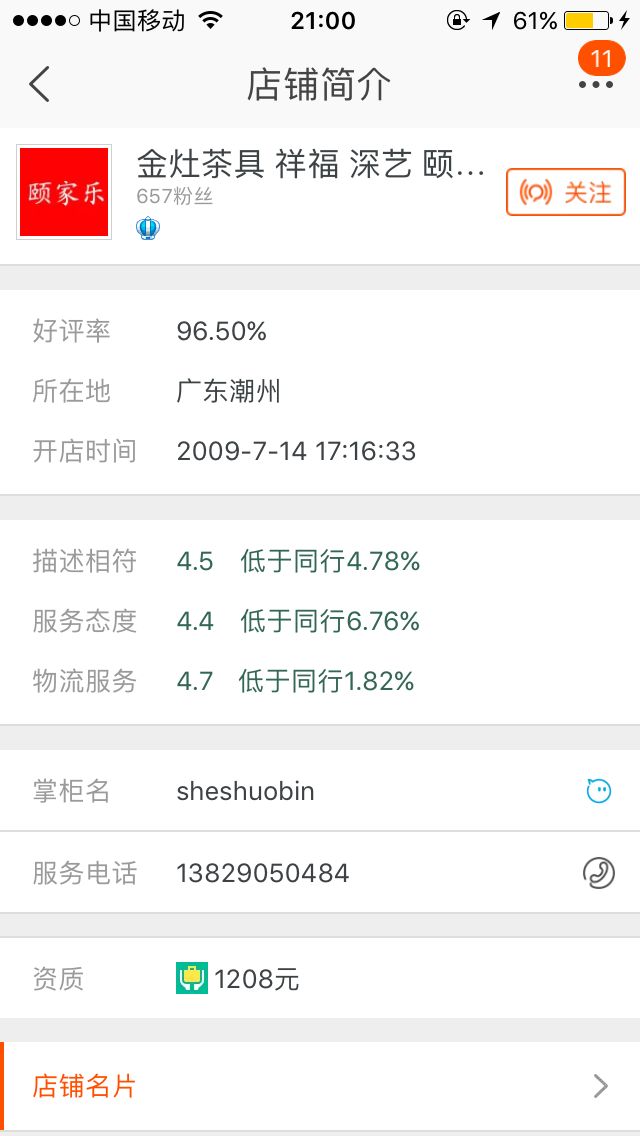View the 资质 1208元 deposit details

[238, 978]
